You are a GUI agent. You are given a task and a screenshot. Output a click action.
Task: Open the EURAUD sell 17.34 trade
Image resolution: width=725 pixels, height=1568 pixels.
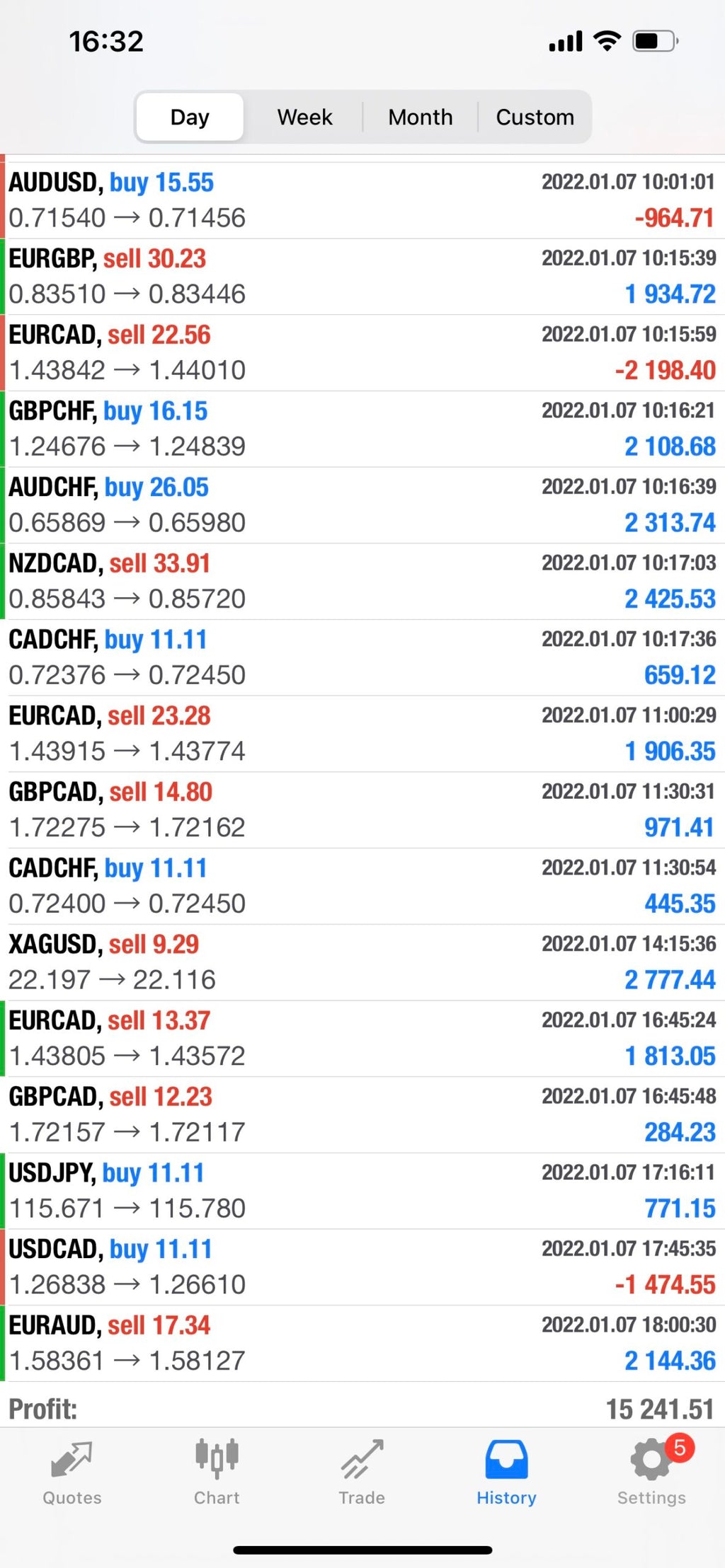[x=362, y=1344]
